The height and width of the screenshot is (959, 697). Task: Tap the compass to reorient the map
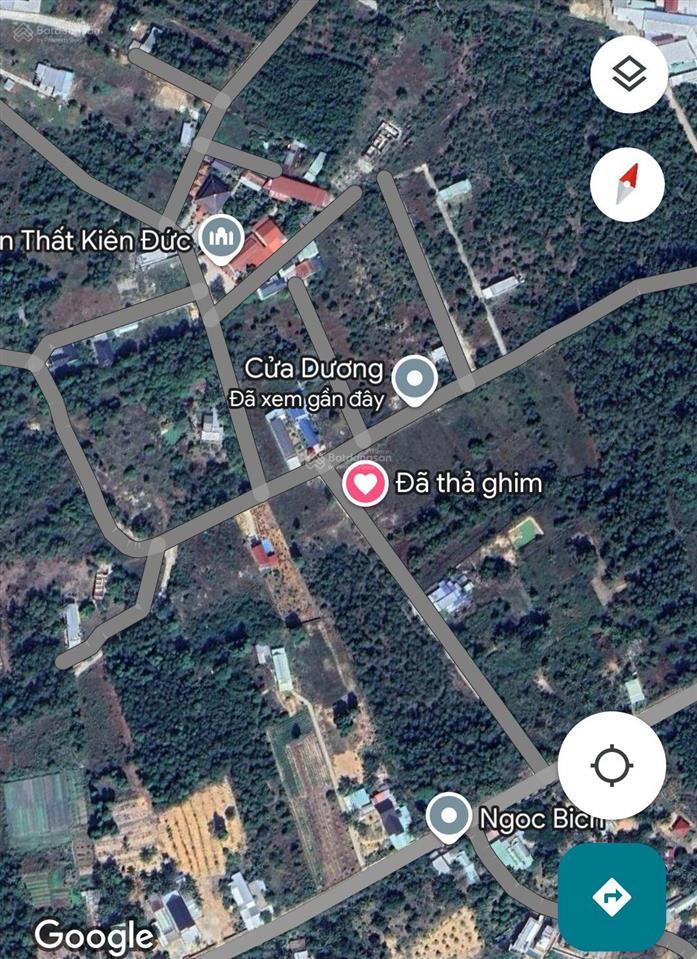pyautogui.click(x=629, y=184)
